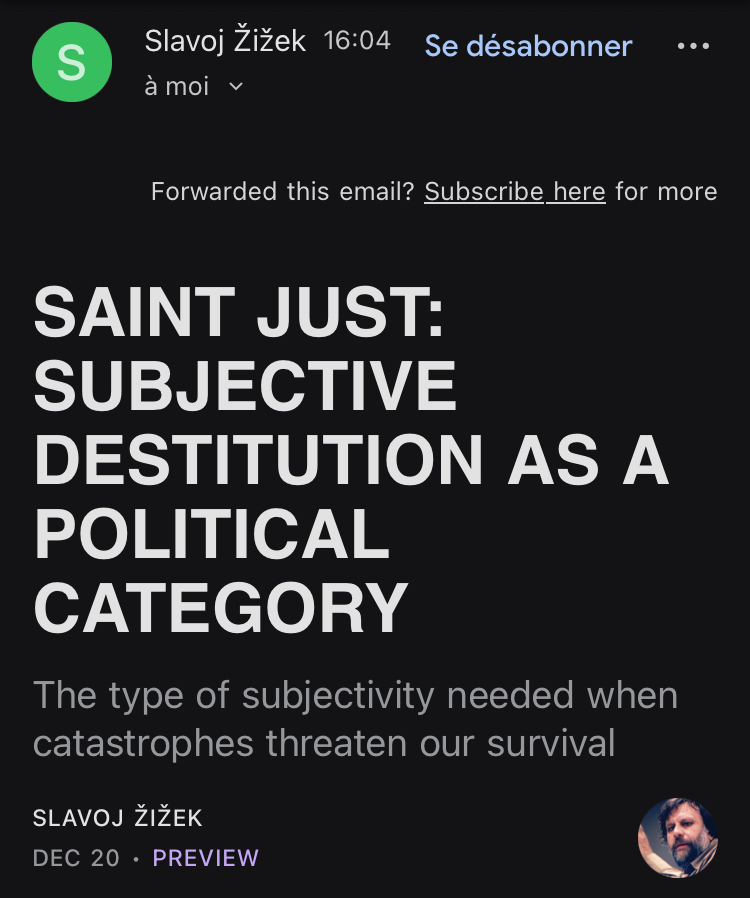This screenshot has height=898, width=750.
Task: Open the three-dot overflow menu
Action: [x=692, y=46]
